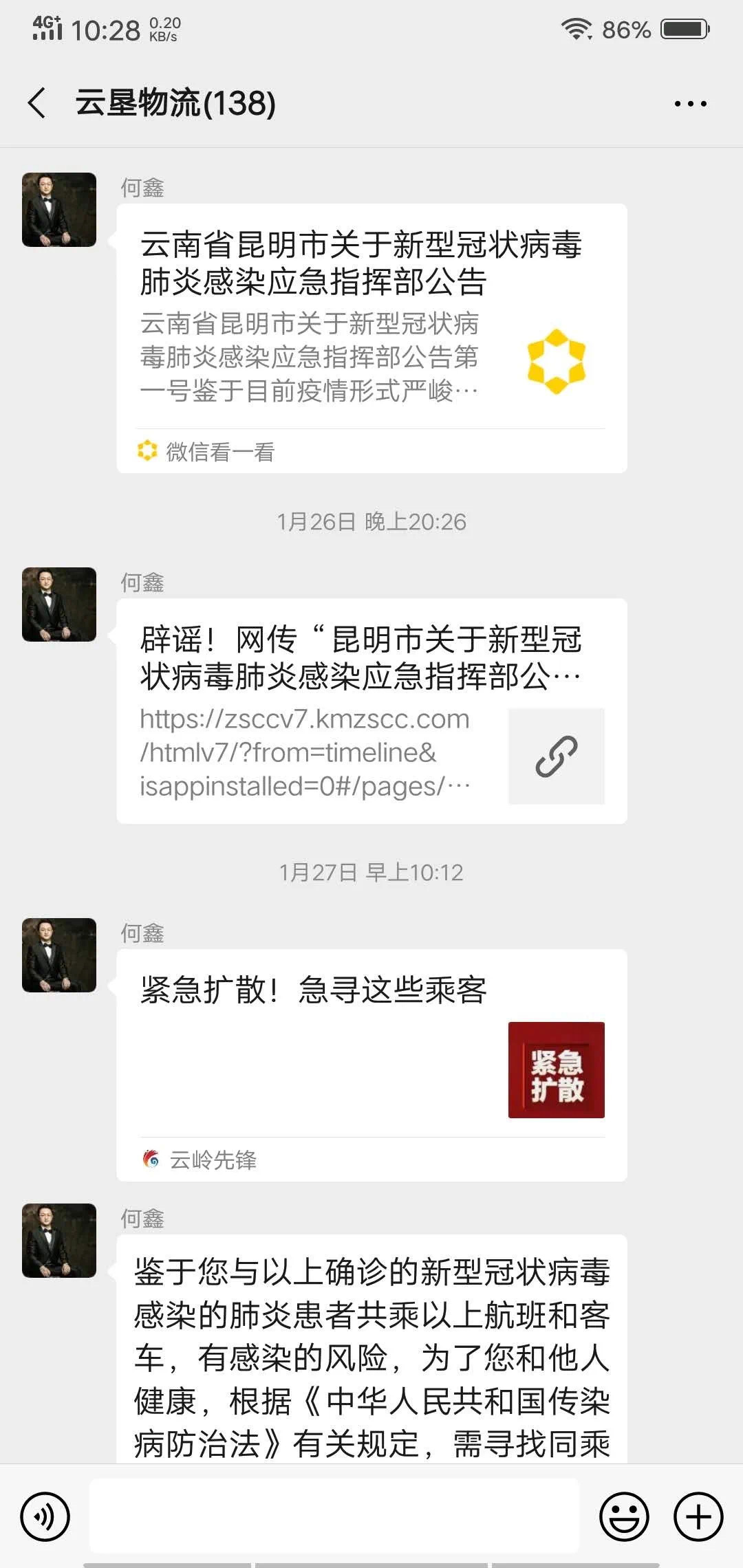
Task: Go back from the 云星物流 group chat
Action: coord(38,103)
